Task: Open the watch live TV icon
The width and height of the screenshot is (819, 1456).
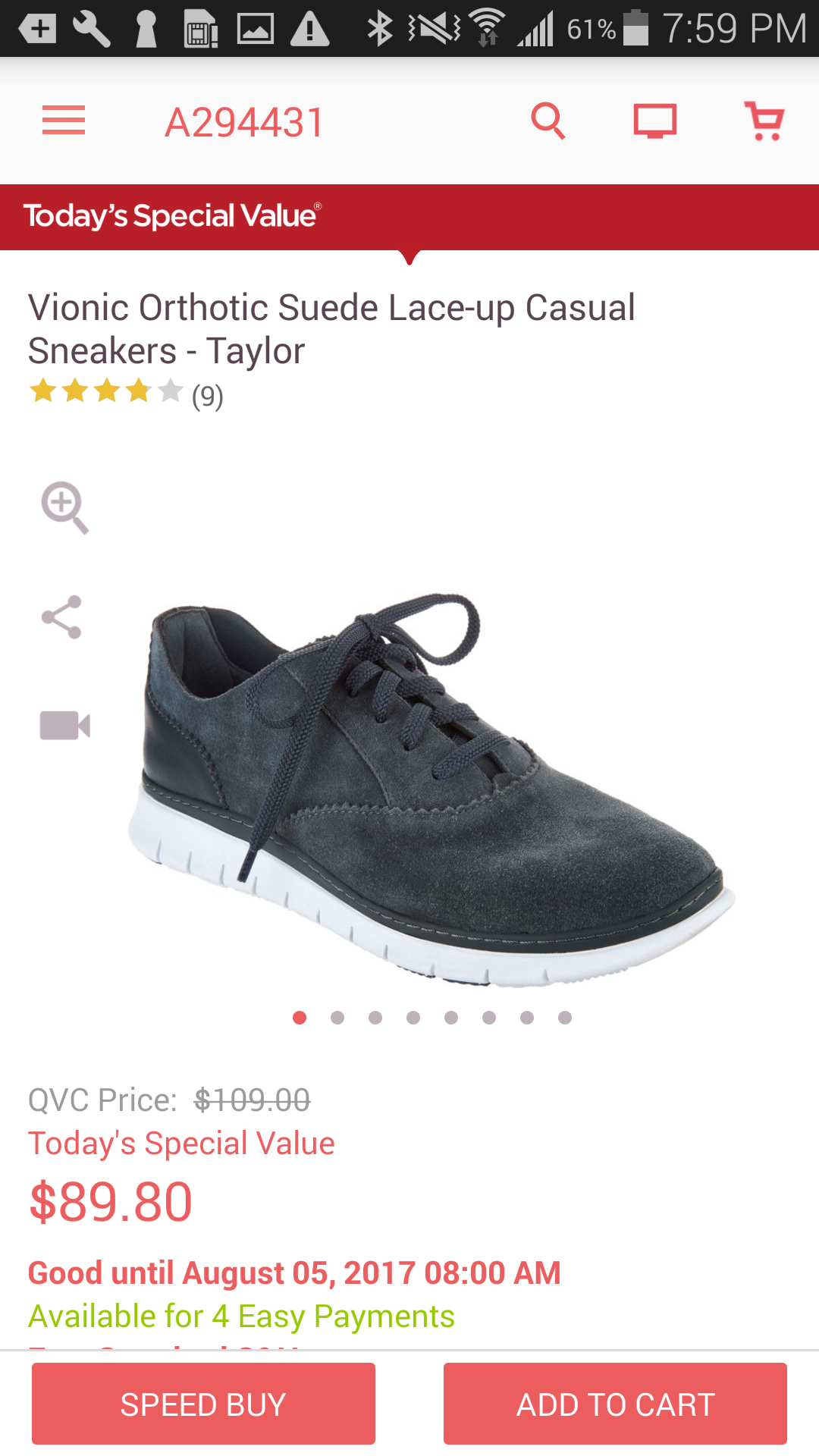Action: tap(655, 121)
